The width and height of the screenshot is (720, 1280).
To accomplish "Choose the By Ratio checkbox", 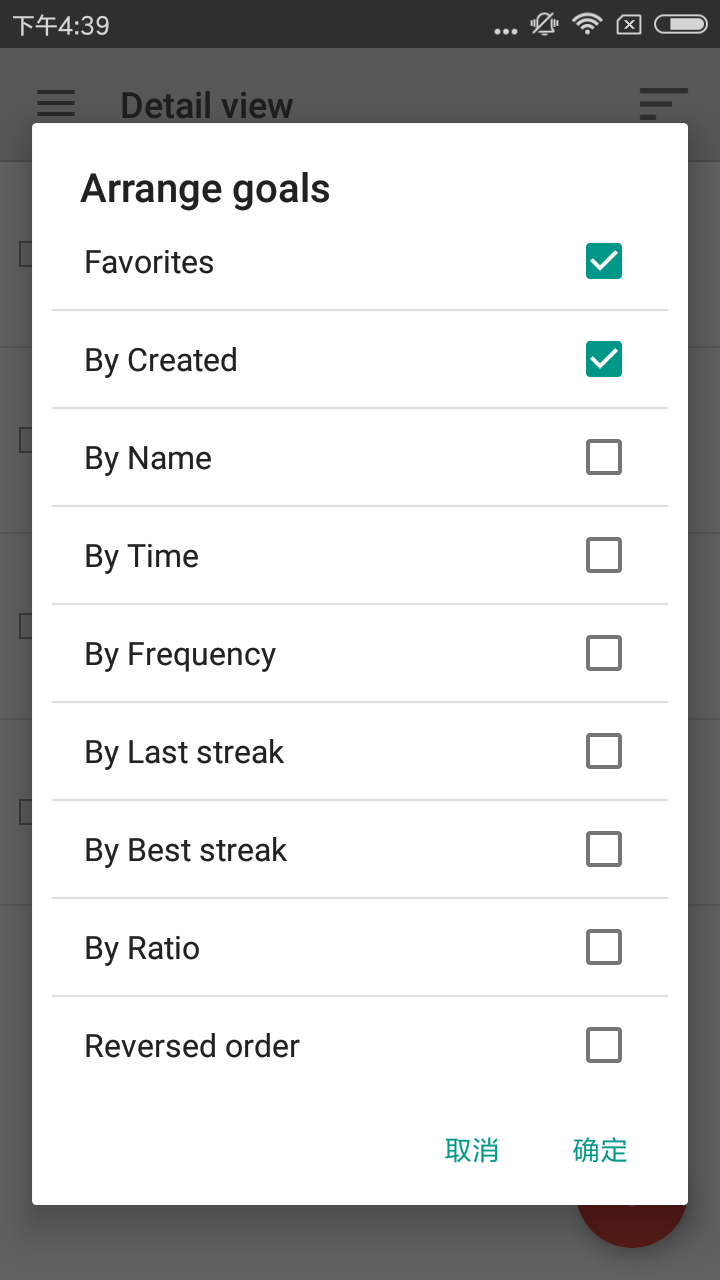I will [604, 947].
